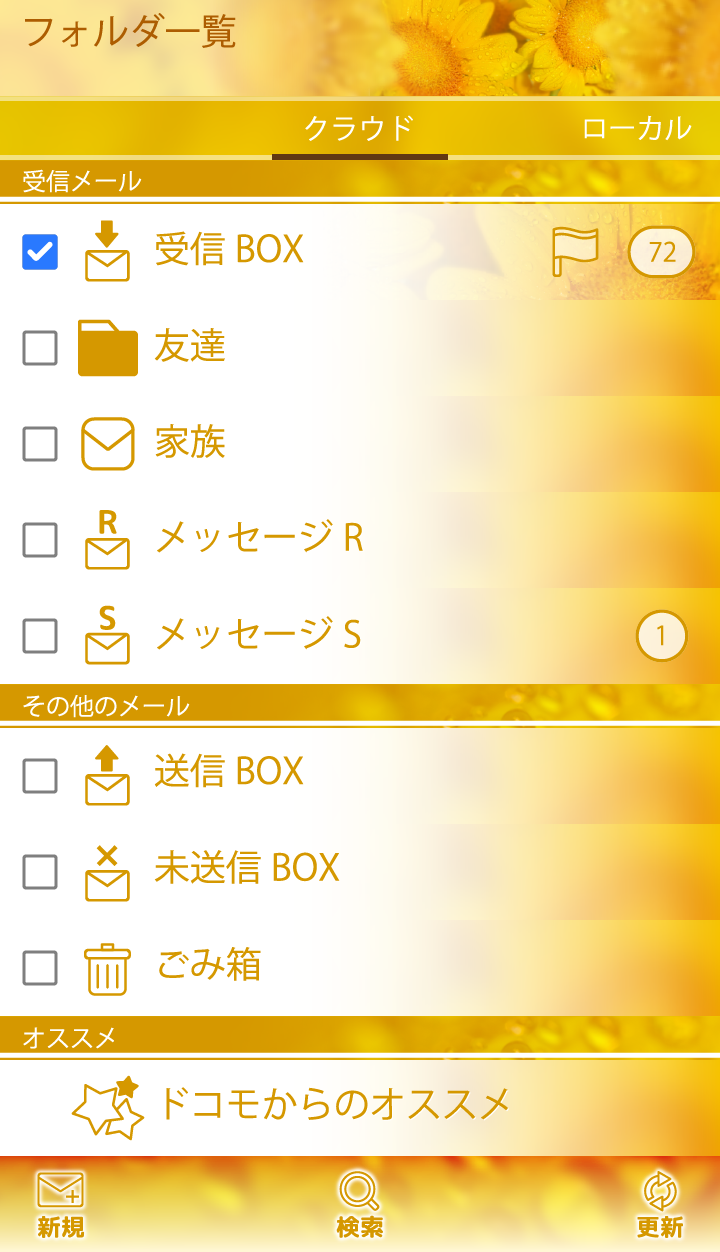Switch to the ローカル tab

636,128
